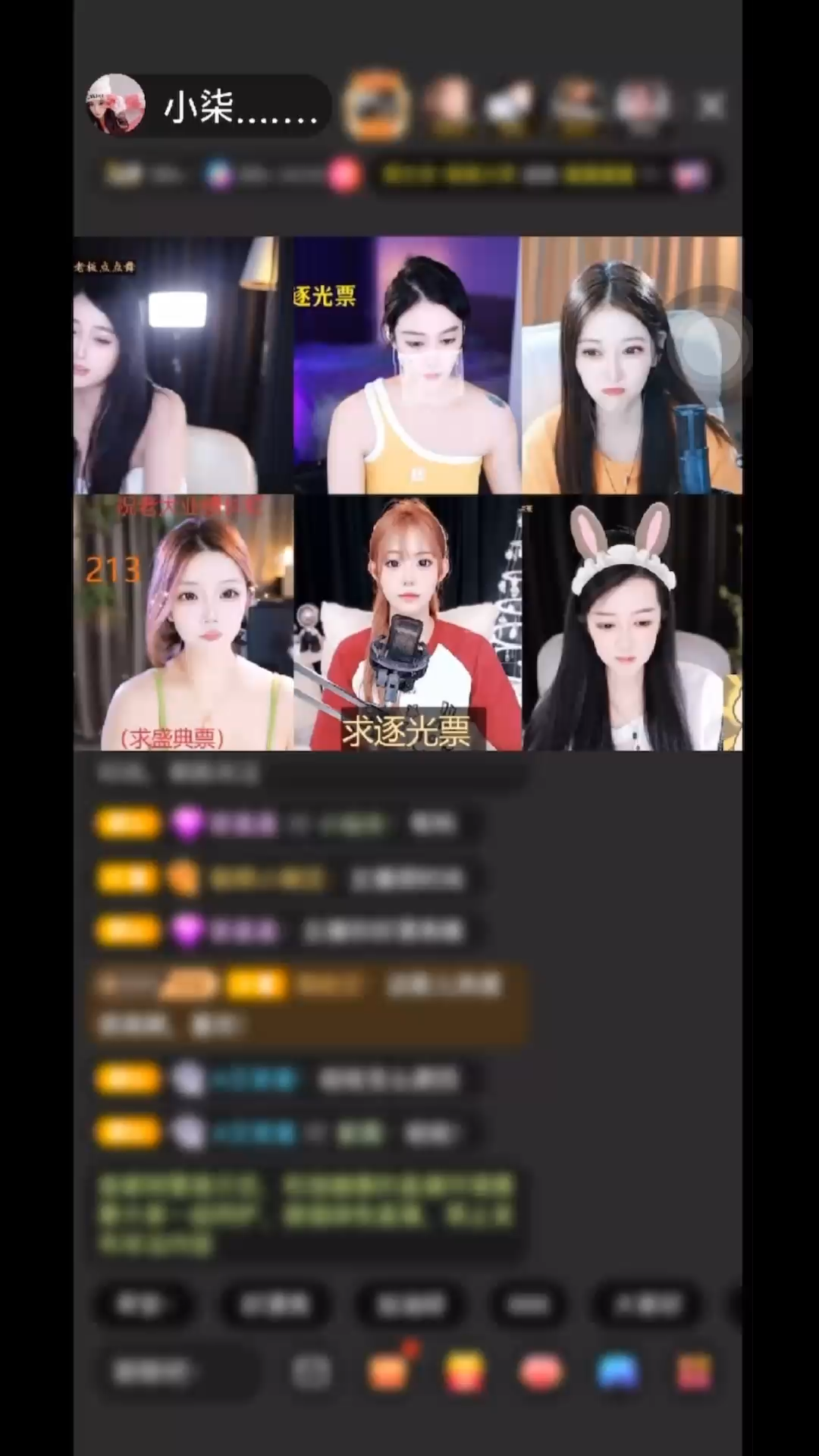Open the red-sleeved streamer with 求逐光票 caption
Image resolution: width=819 pixels, height=1456 pixels.
407,623
